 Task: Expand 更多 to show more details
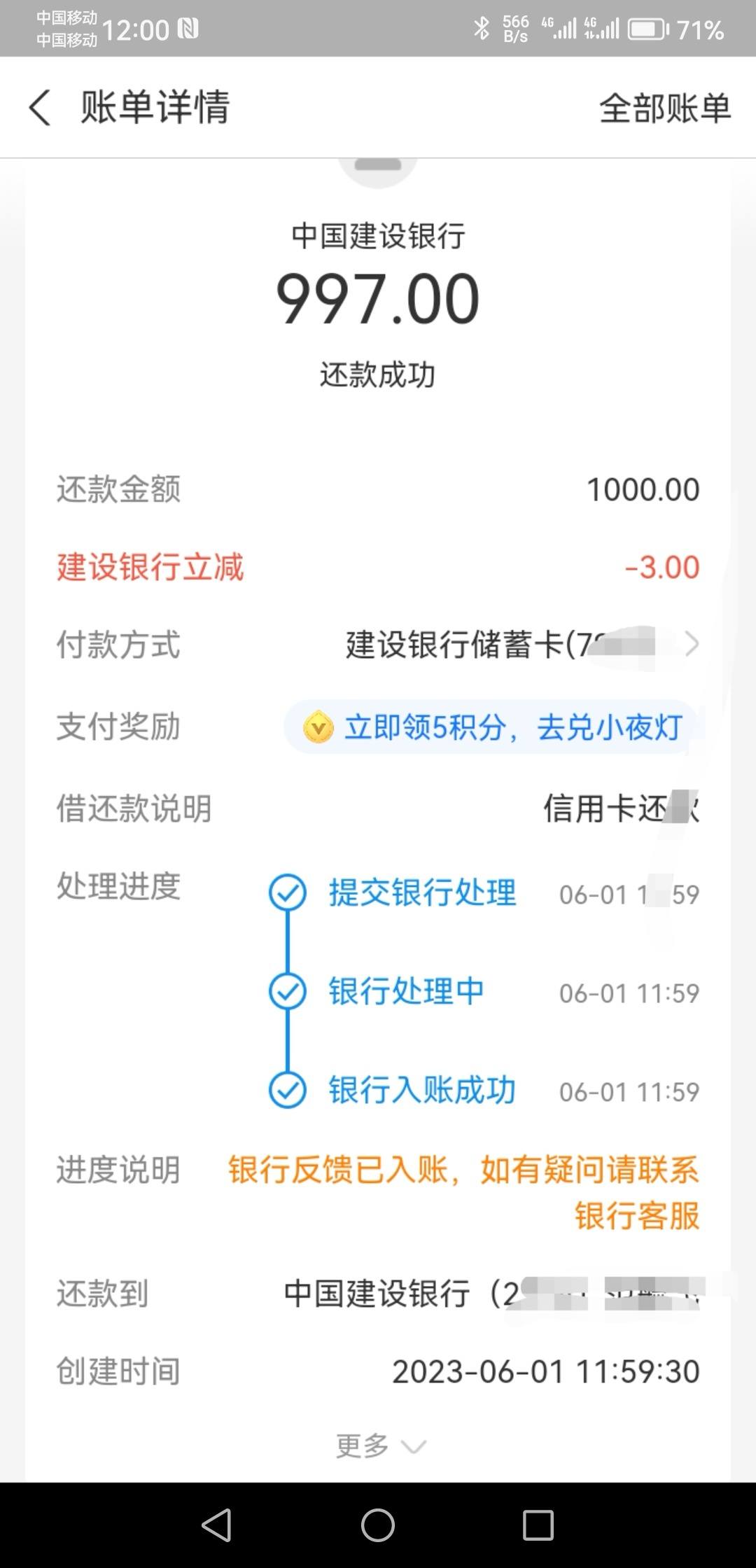(381, 1445)
